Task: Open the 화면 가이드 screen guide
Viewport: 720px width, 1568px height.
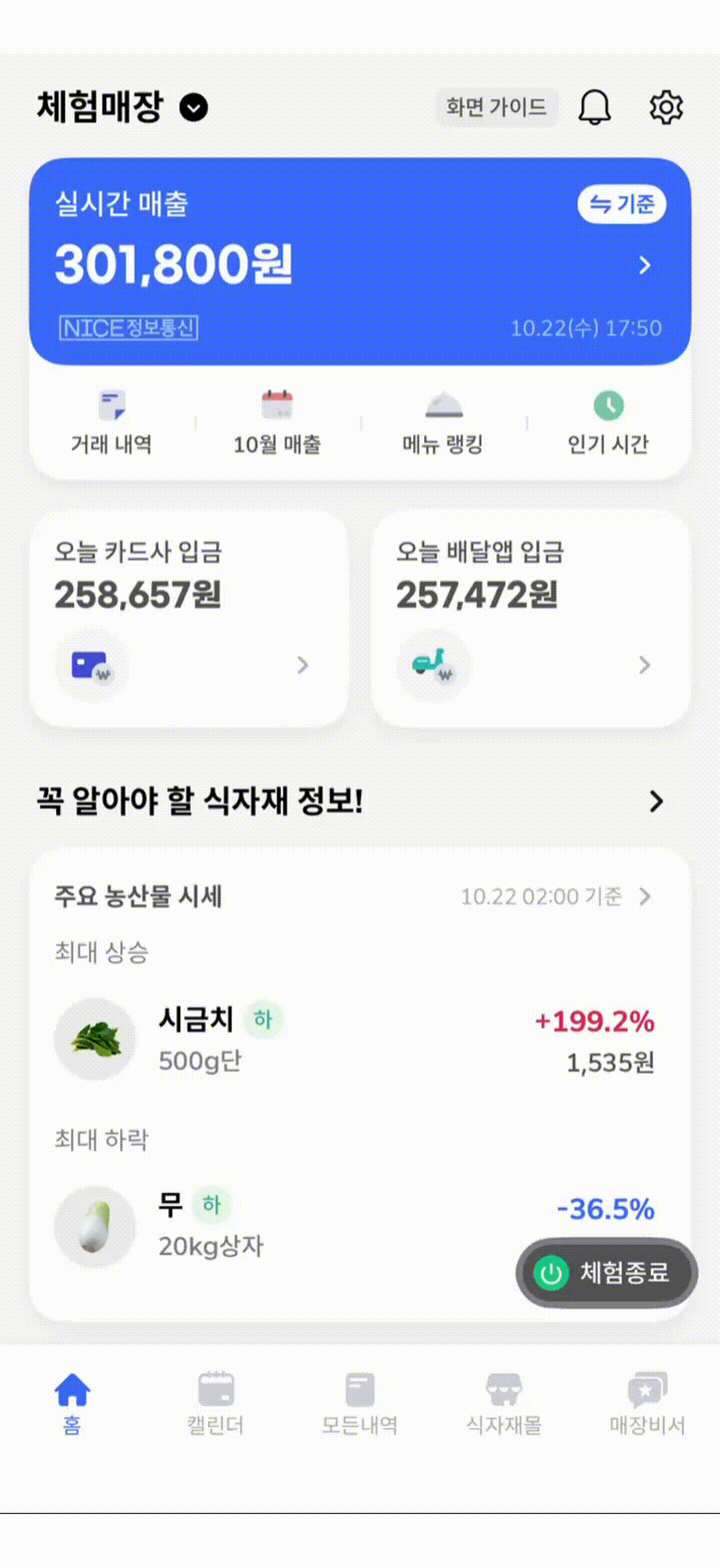Action: tap(496, 107)
